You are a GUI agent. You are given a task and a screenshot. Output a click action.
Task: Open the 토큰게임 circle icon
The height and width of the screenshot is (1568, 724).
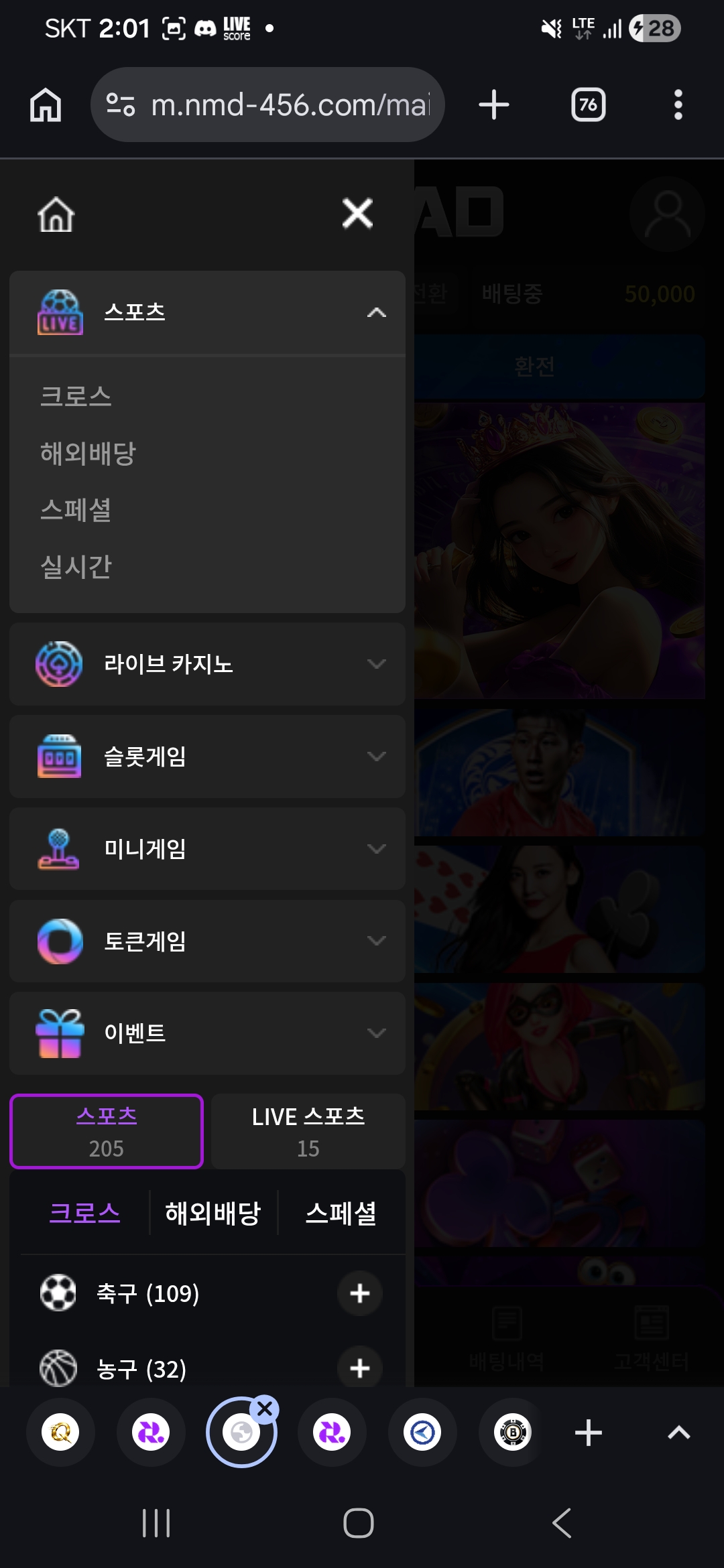tap(60, 941)
